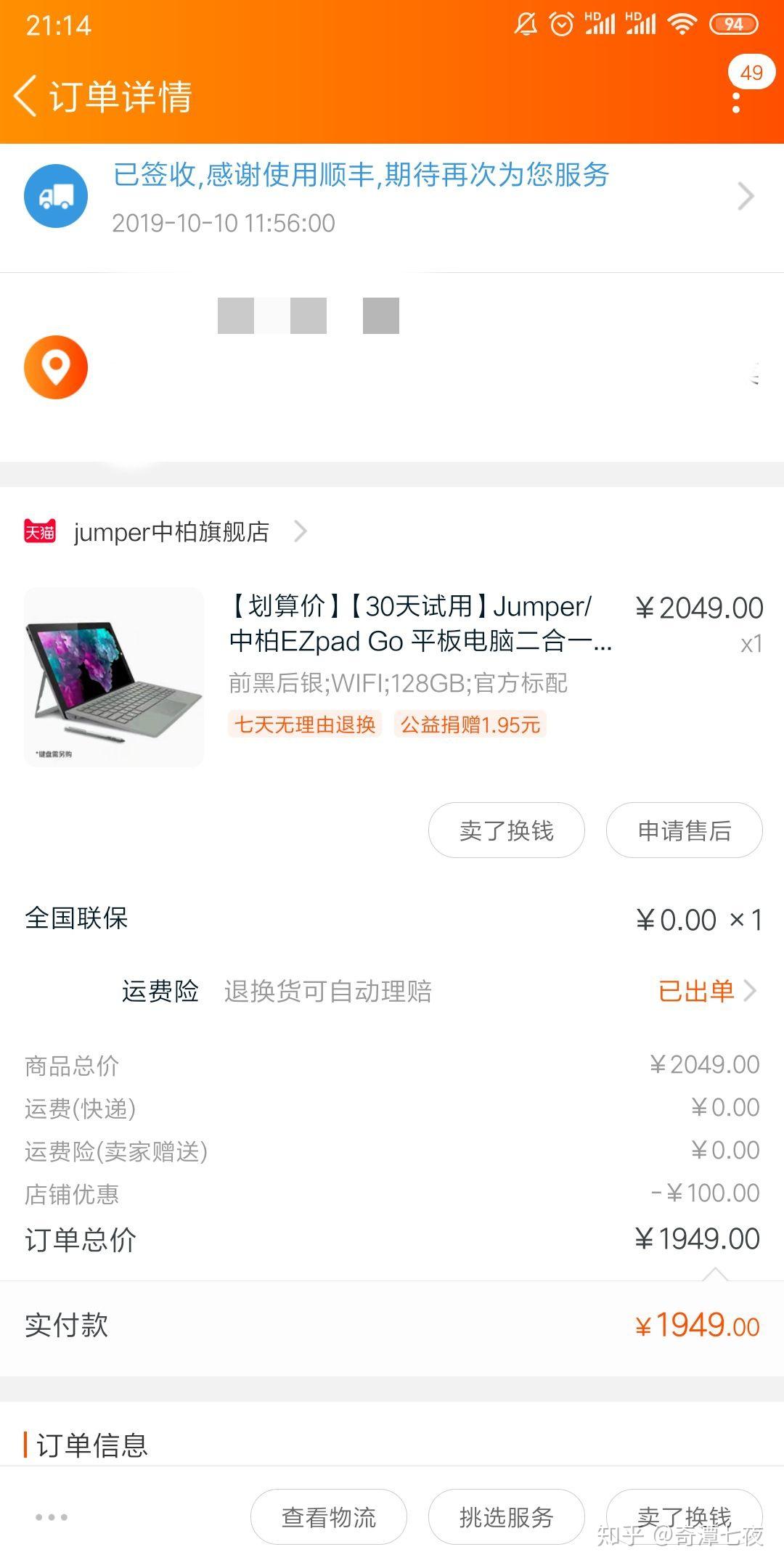Open the Jumper EZpad Go product item
Screen dimensions: 784x1568
pos(392,677)
